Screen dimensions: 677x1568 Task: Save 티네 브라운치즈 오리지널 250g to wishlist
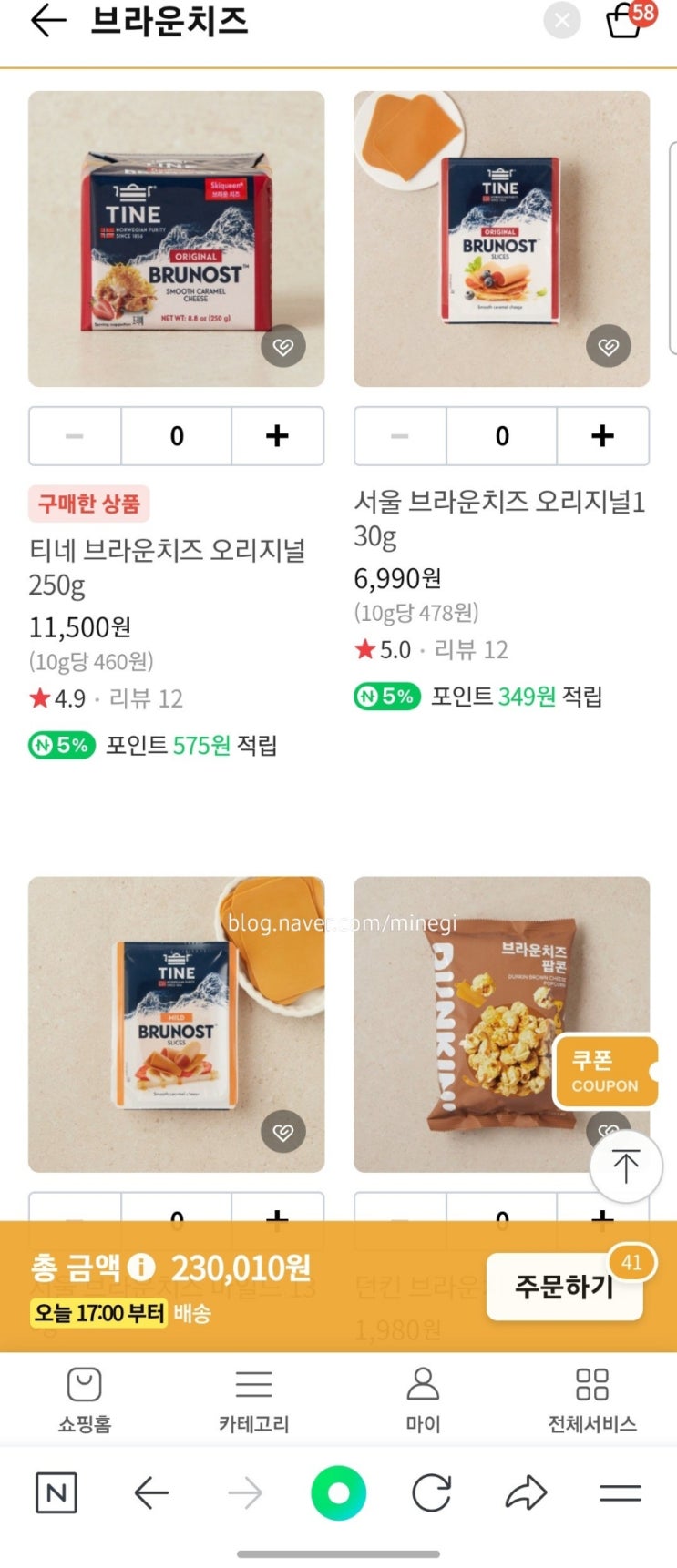[x=283, y=347]
